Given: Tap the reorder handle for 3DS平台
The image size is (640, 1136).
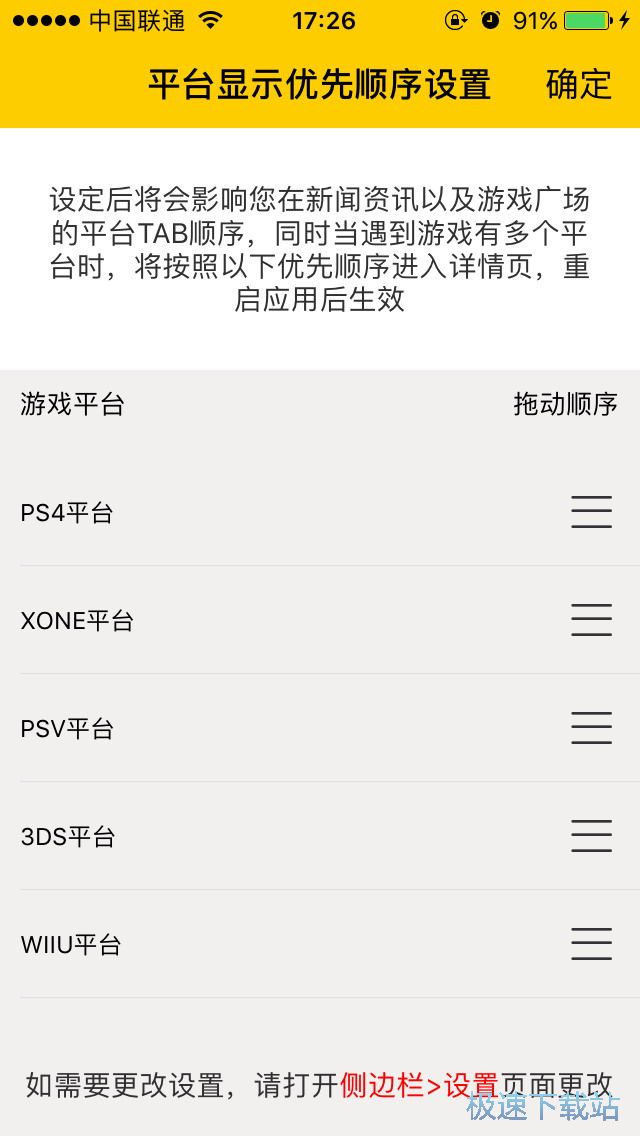Looking at the screenshot, I should [x=591, y=836].
